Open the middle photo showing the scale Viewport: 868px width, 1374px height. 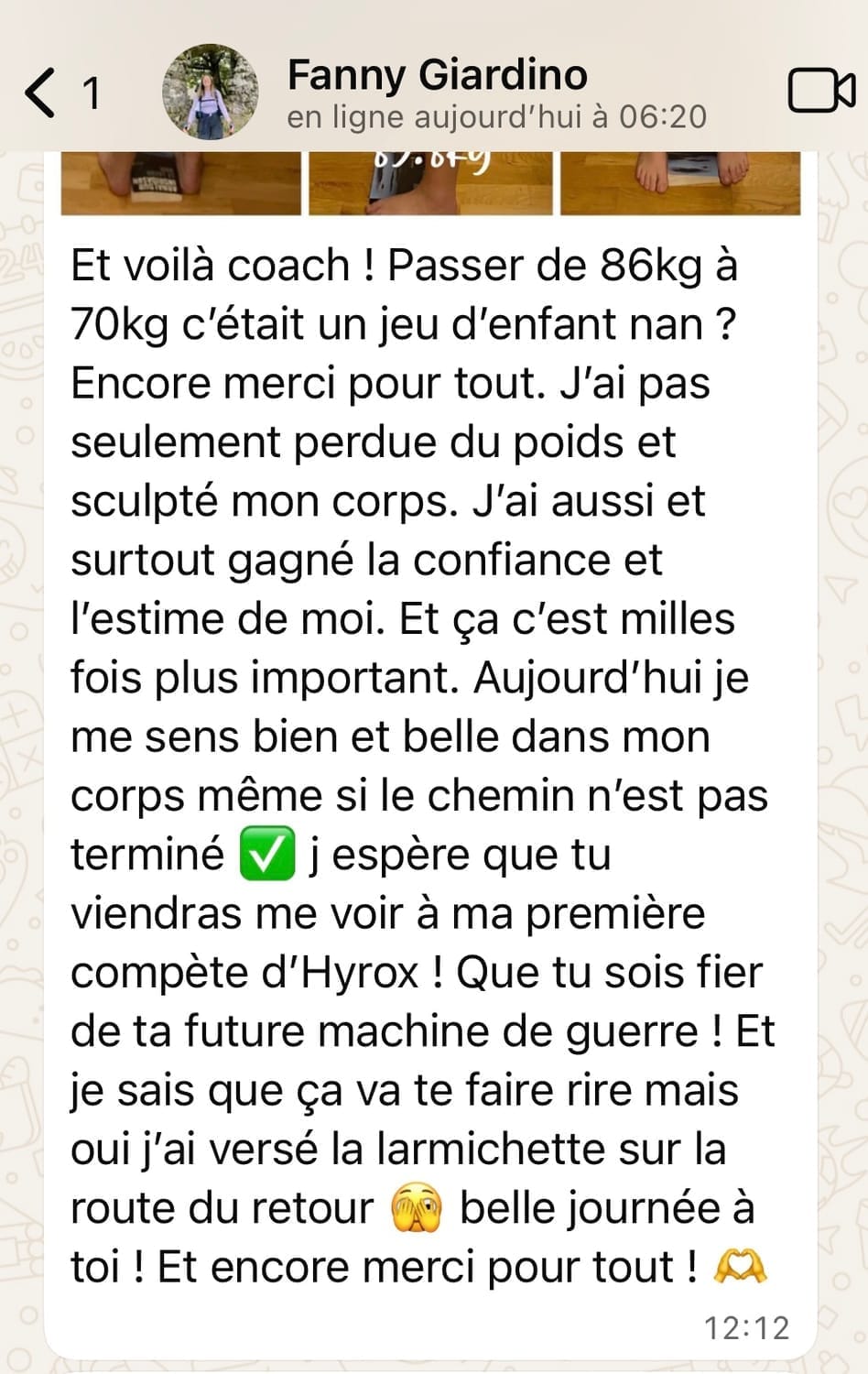coord(430,184)
